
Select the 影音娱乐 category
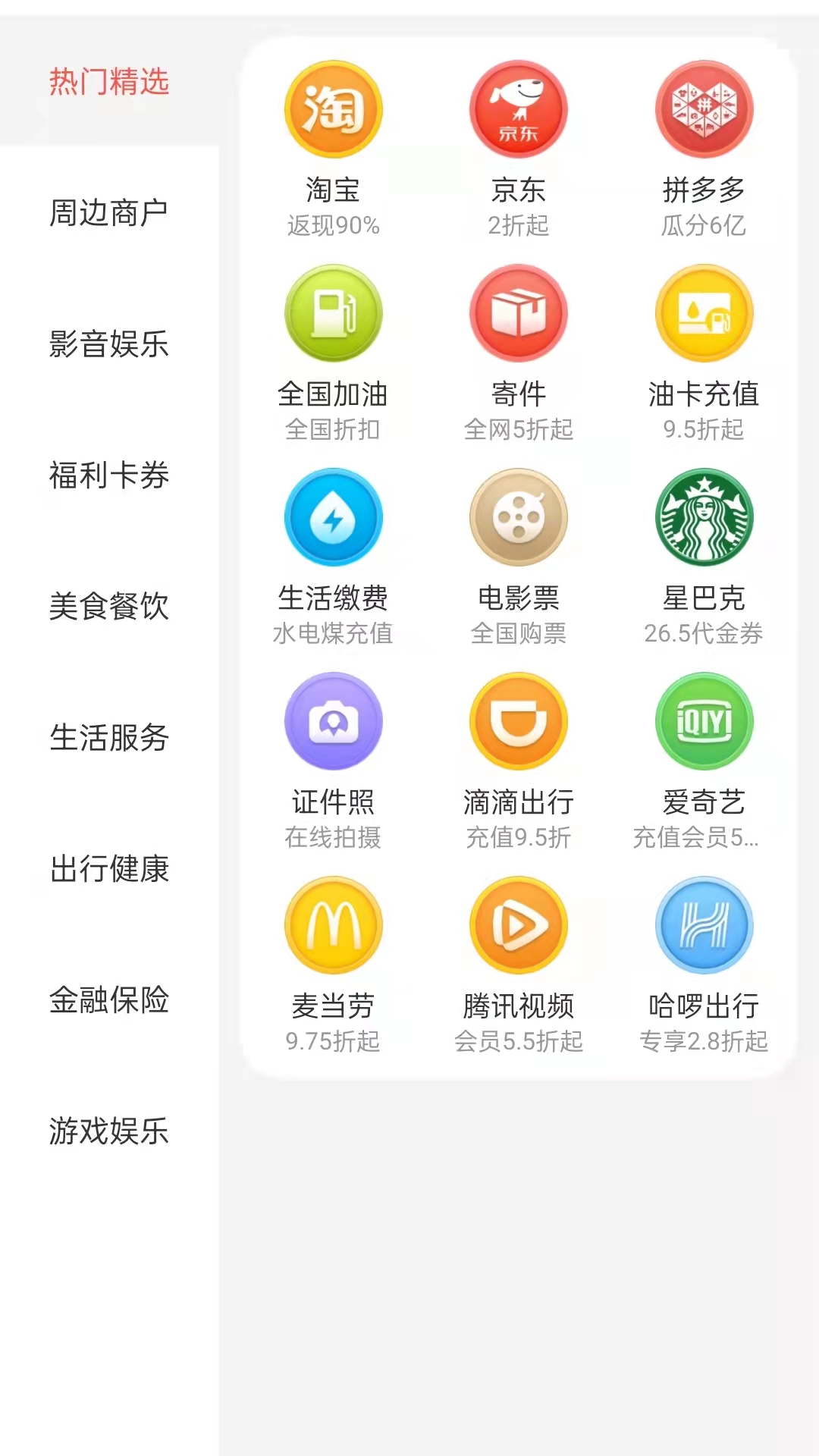[111, 345]
